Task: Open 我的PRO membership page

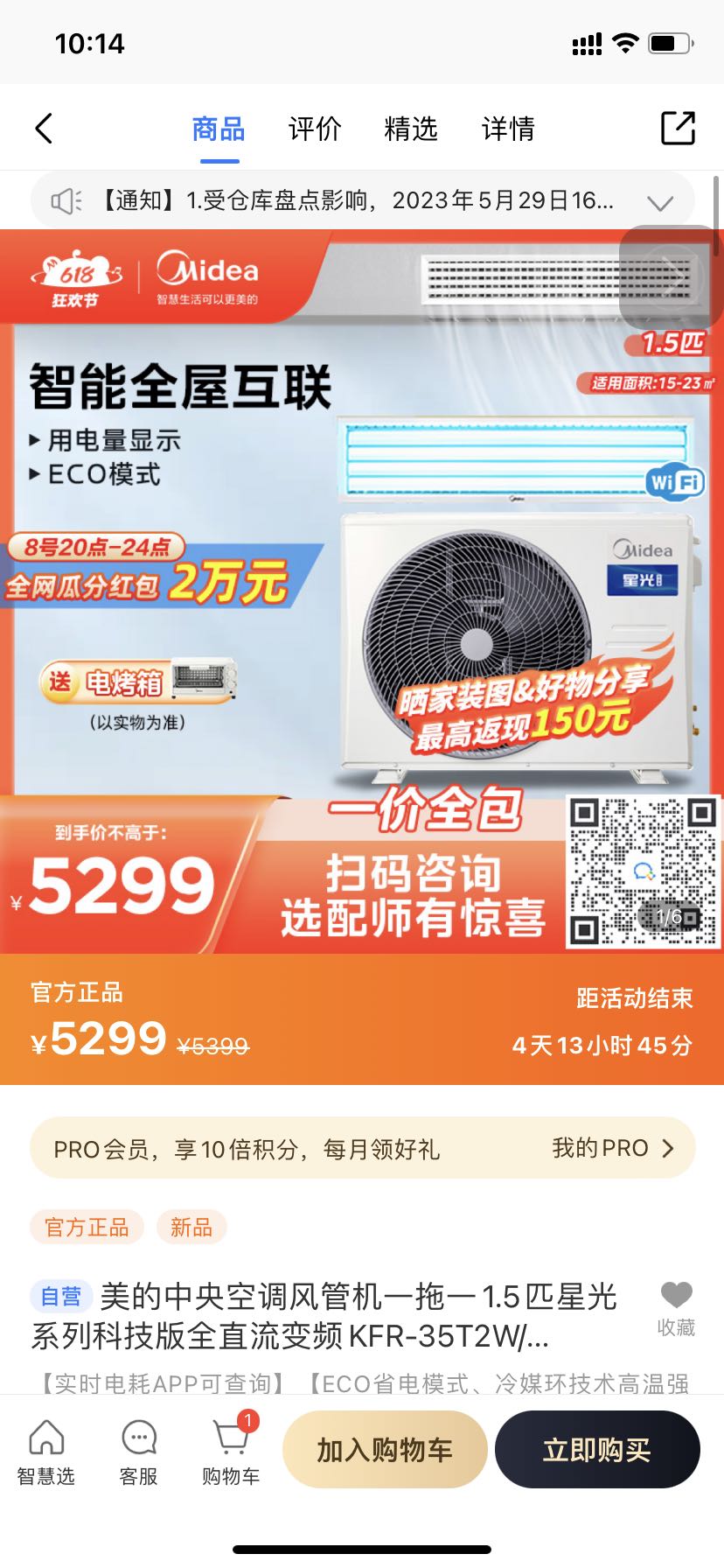Action: tap(613, 1148)
